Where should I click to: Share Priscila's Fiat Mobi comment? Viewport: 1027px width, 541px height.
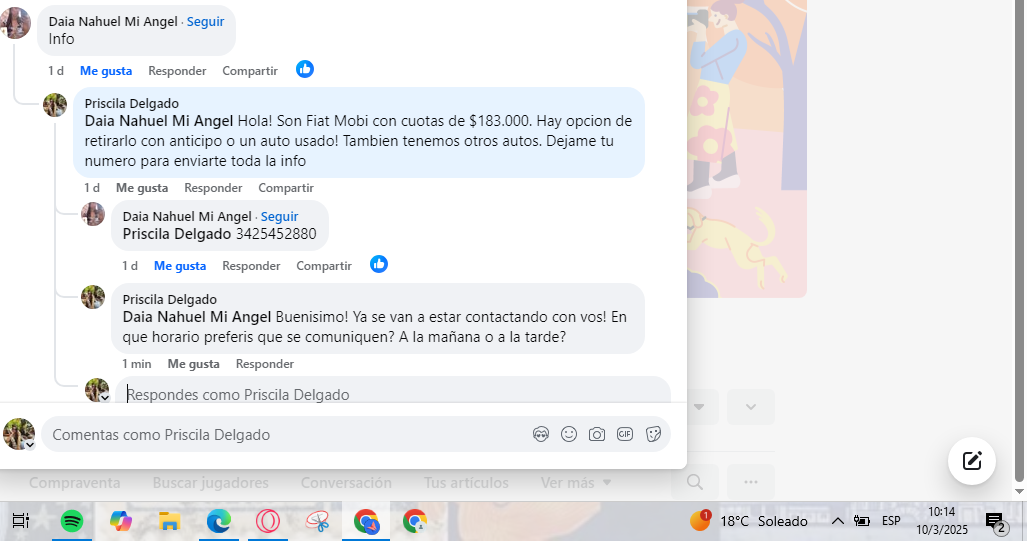[x=285, y=188]
